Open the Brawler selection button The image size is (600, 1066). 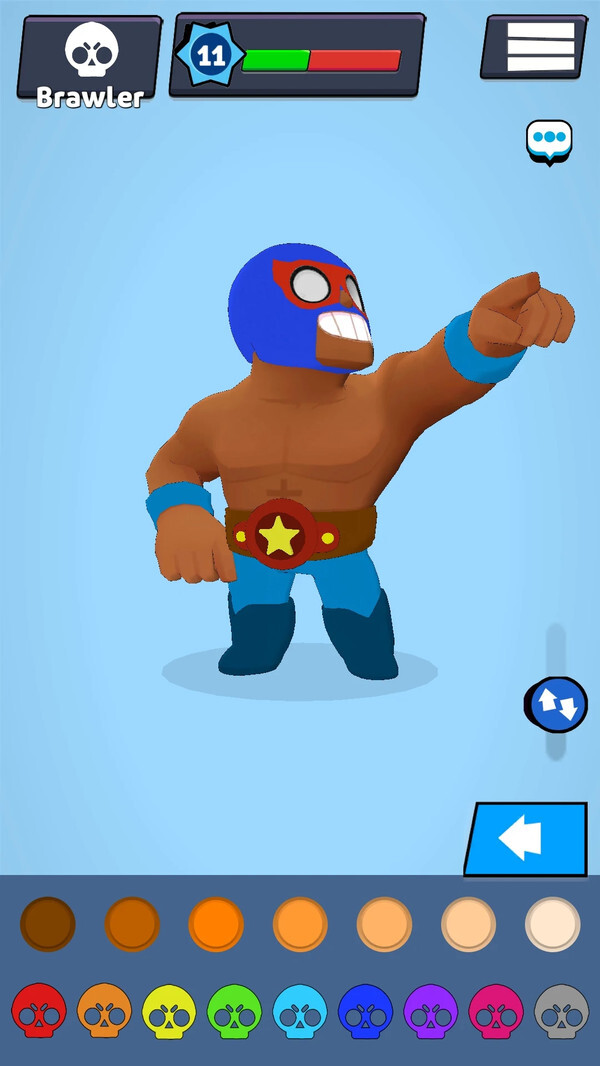click(x=90, y=58)
